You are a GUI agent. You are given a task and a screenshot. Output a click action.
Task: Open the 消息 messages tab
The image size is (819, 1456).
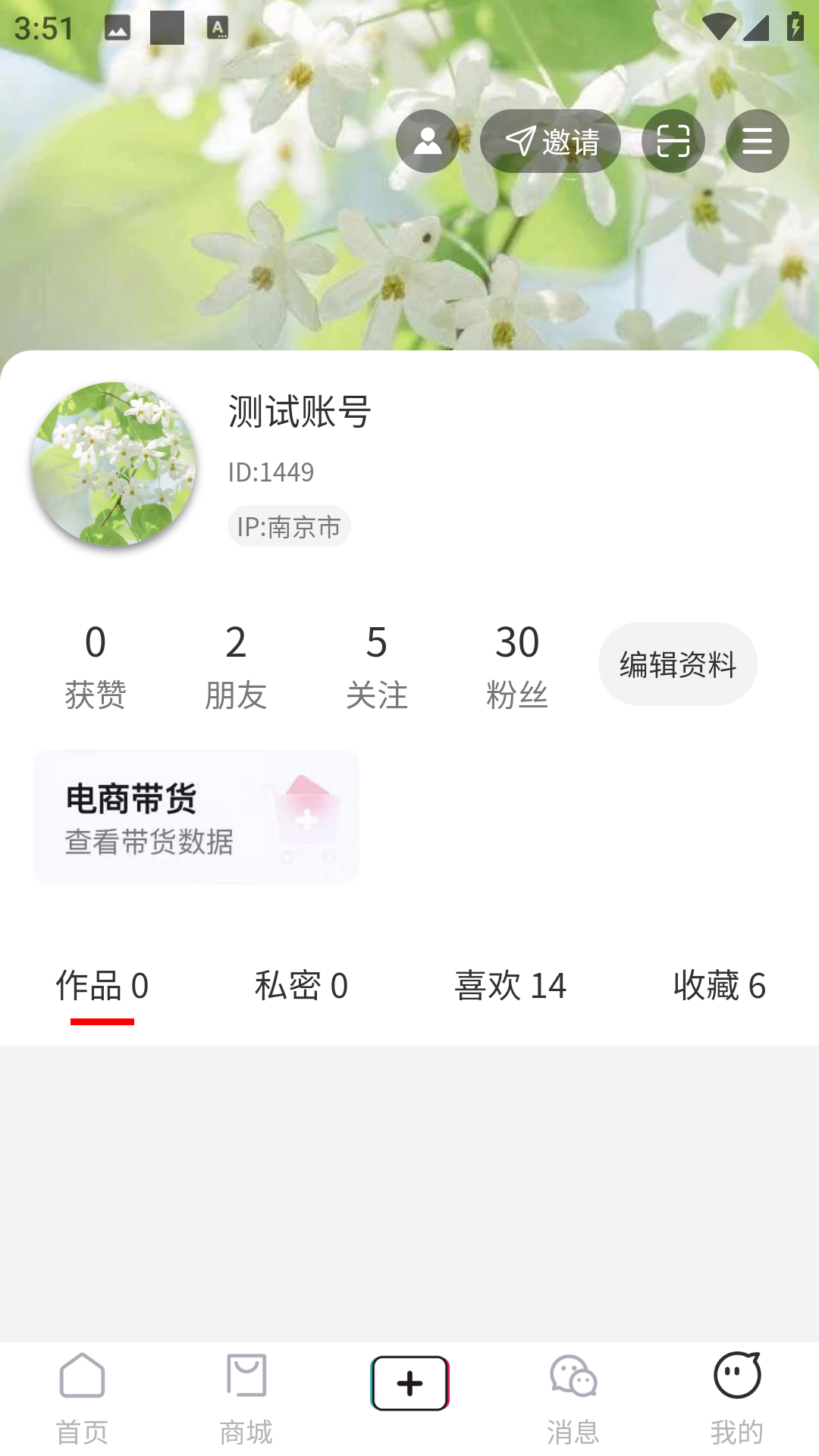(x=573, y=1398)
